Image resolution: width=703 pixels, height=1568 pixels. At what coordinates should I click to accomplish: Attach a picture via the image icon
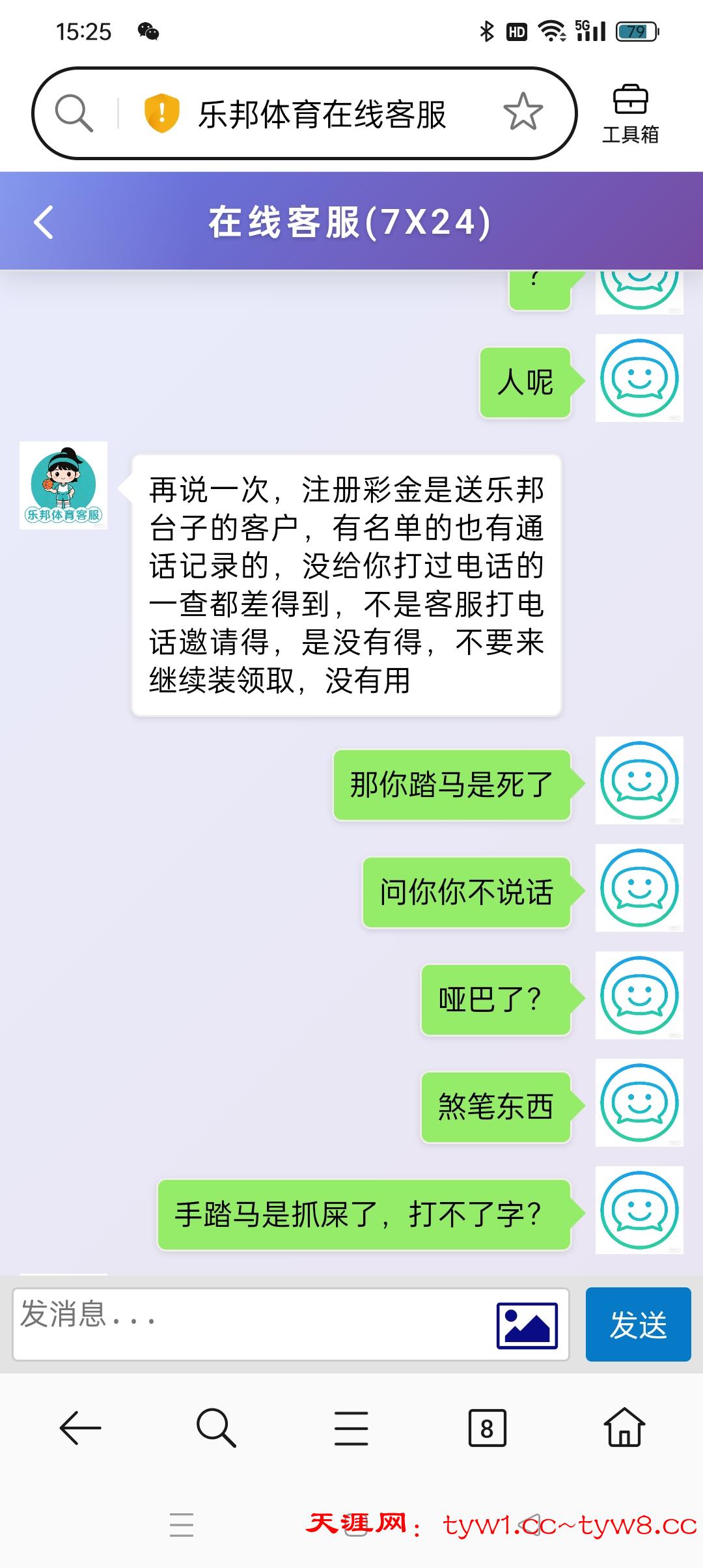click(x=527, y=1325)
